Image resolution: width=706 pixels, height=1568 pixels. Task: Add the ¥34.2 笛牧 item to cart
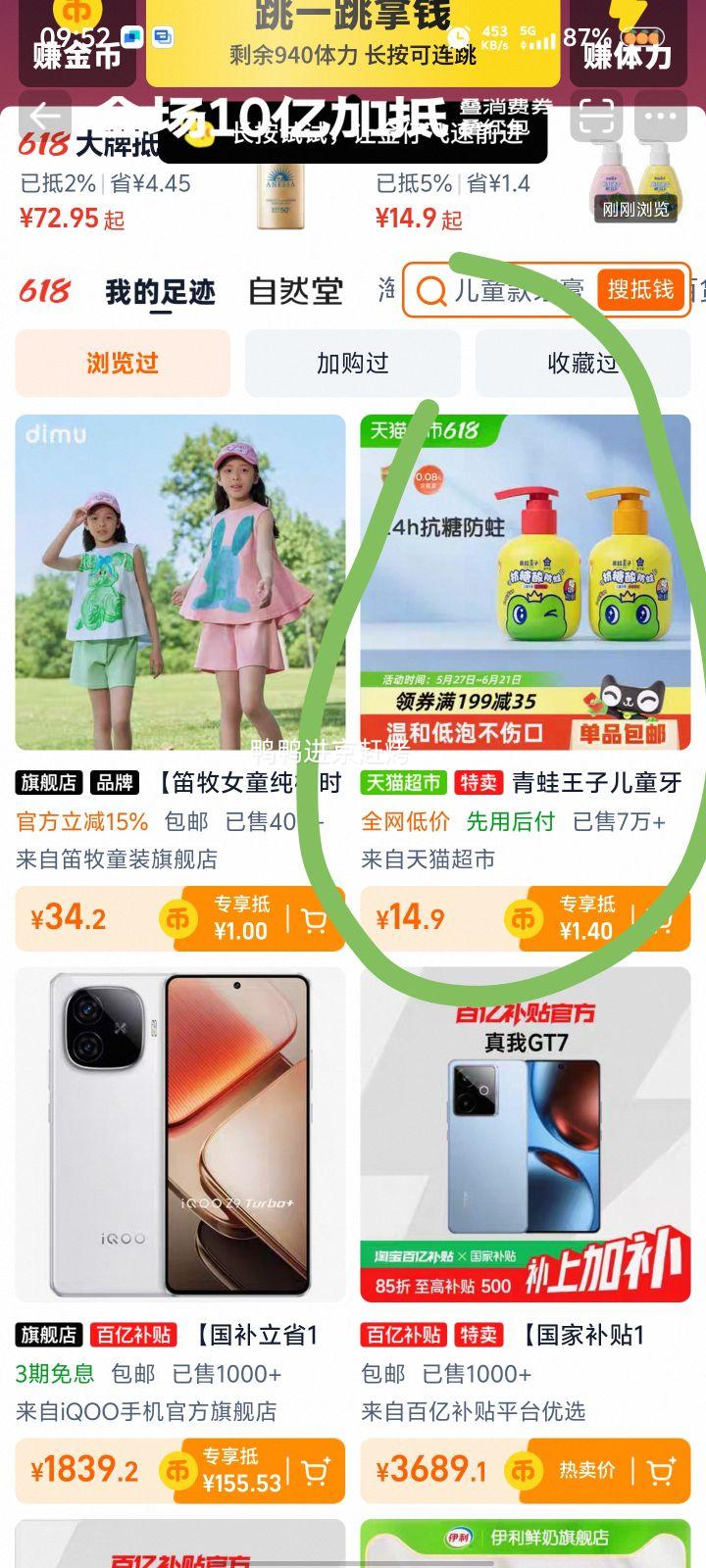(x=314, y=920)
